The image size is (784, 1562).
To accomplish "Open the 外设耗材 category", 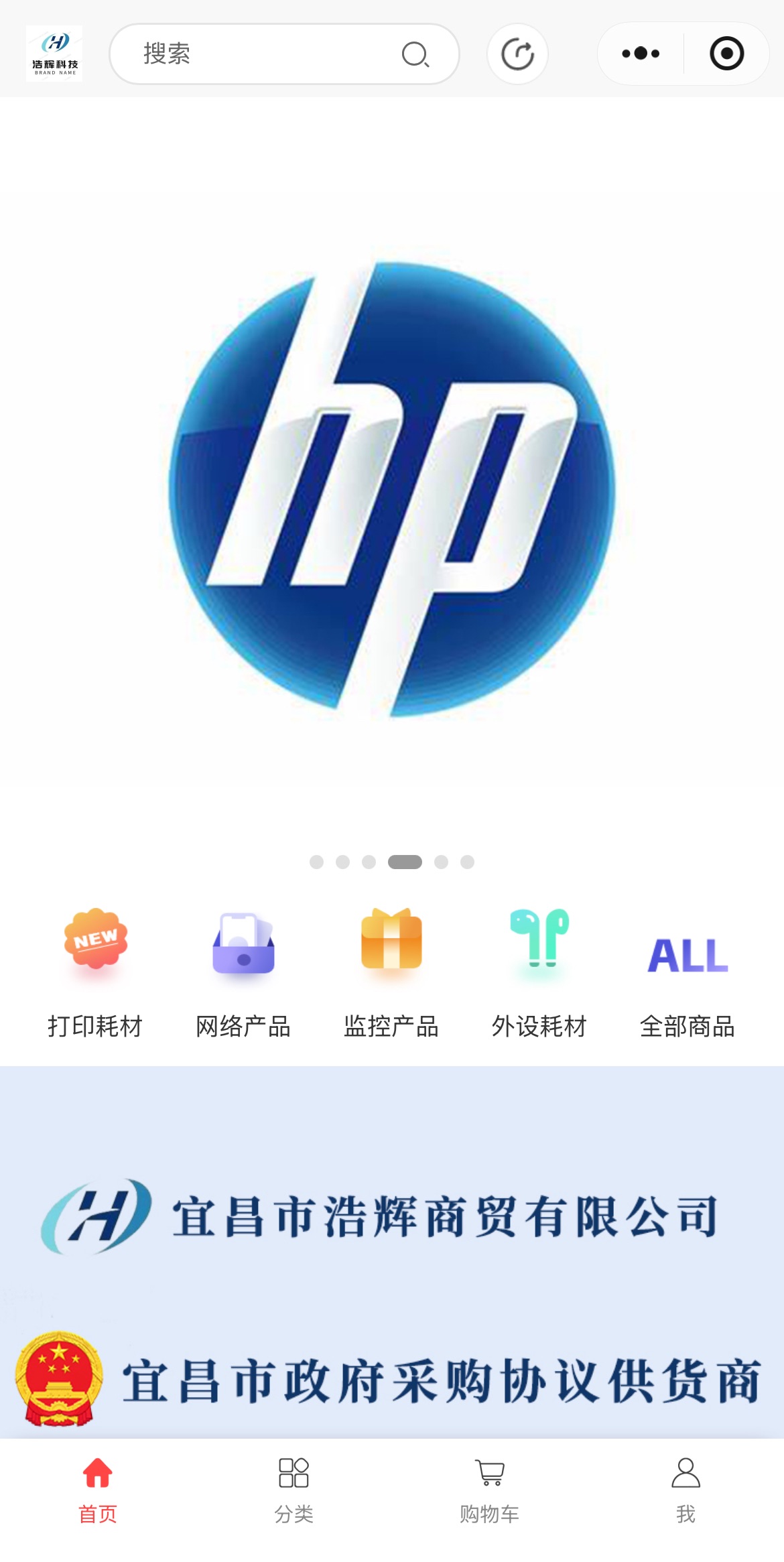I will (x=539, y=972).
